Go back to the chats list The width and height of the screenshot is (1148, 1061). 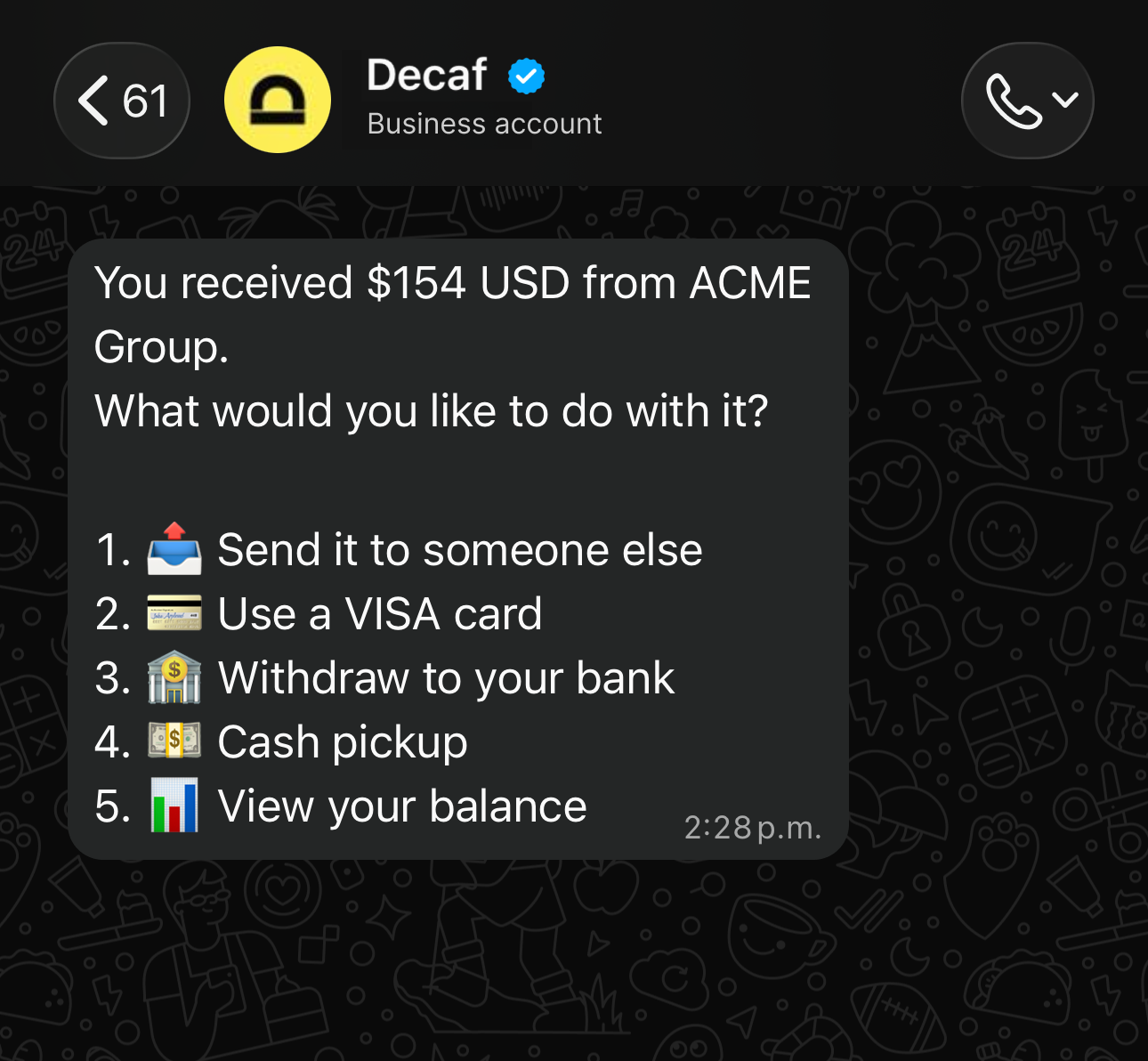coord(121,101)
